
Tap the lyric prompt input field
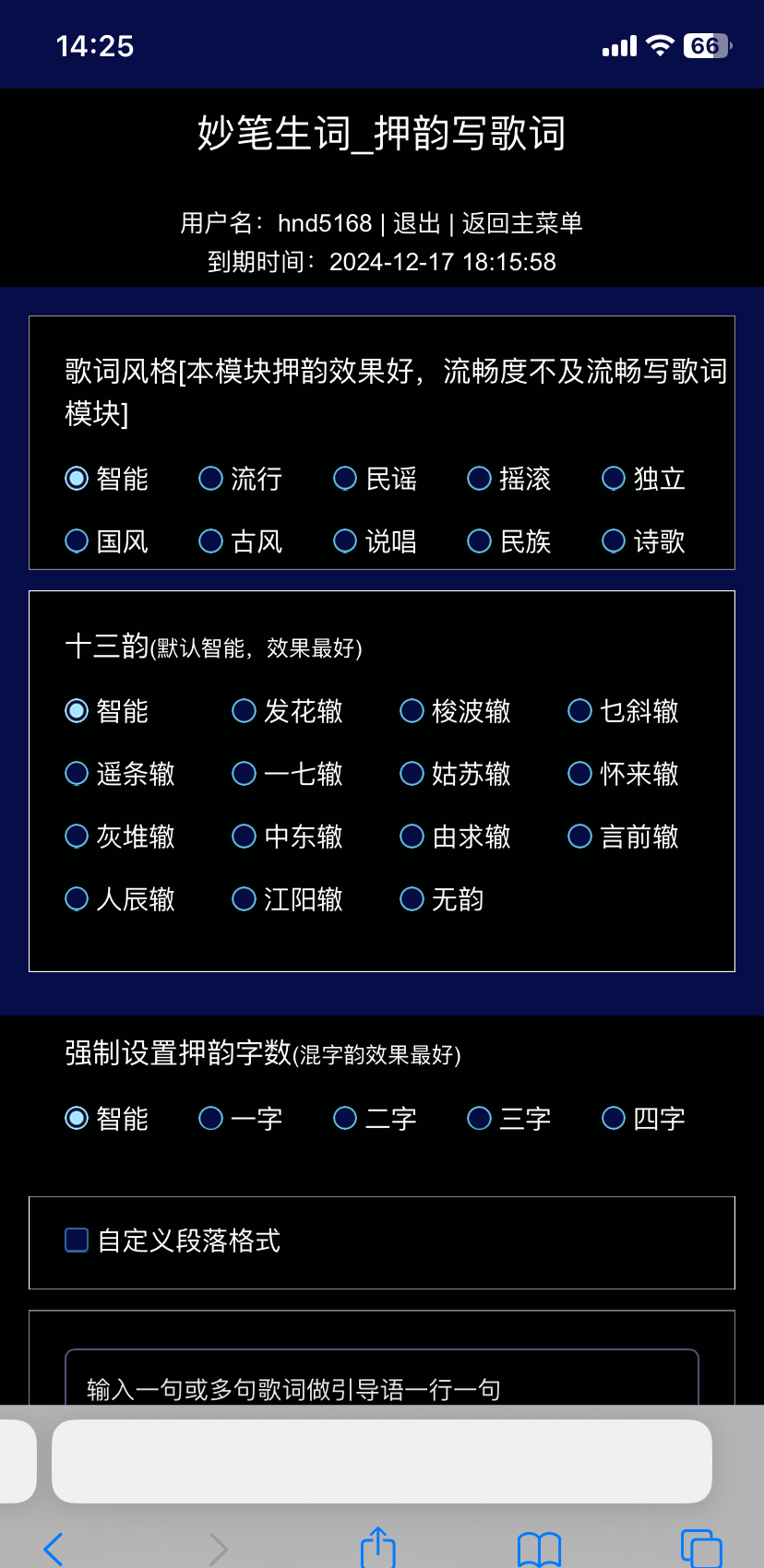tap(382, 1378)
